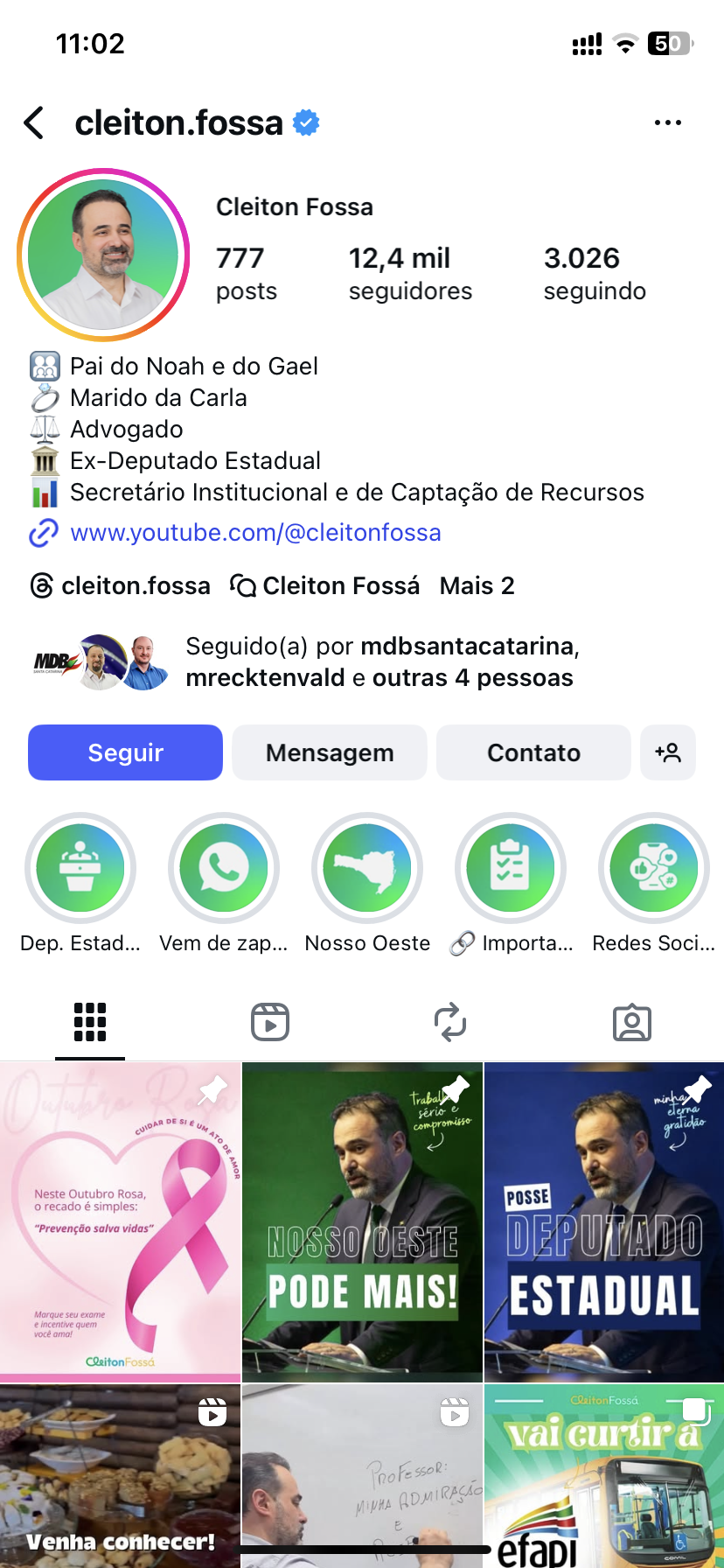Go back using the top-left arrow
The image size is (724, 1568).
pyautogui.click(x=34, y=123)
